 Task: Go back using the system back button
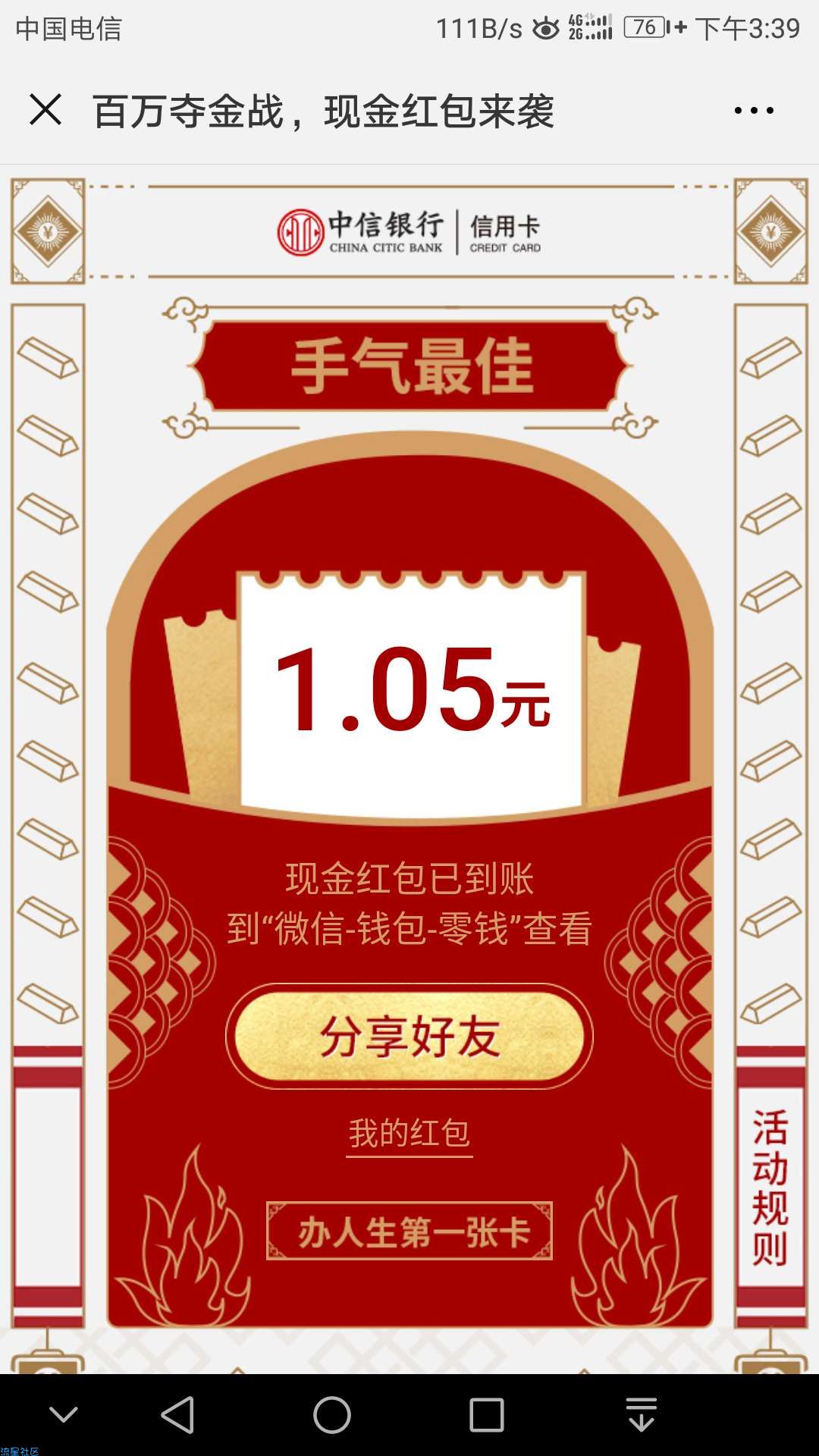click(178, 1415)
